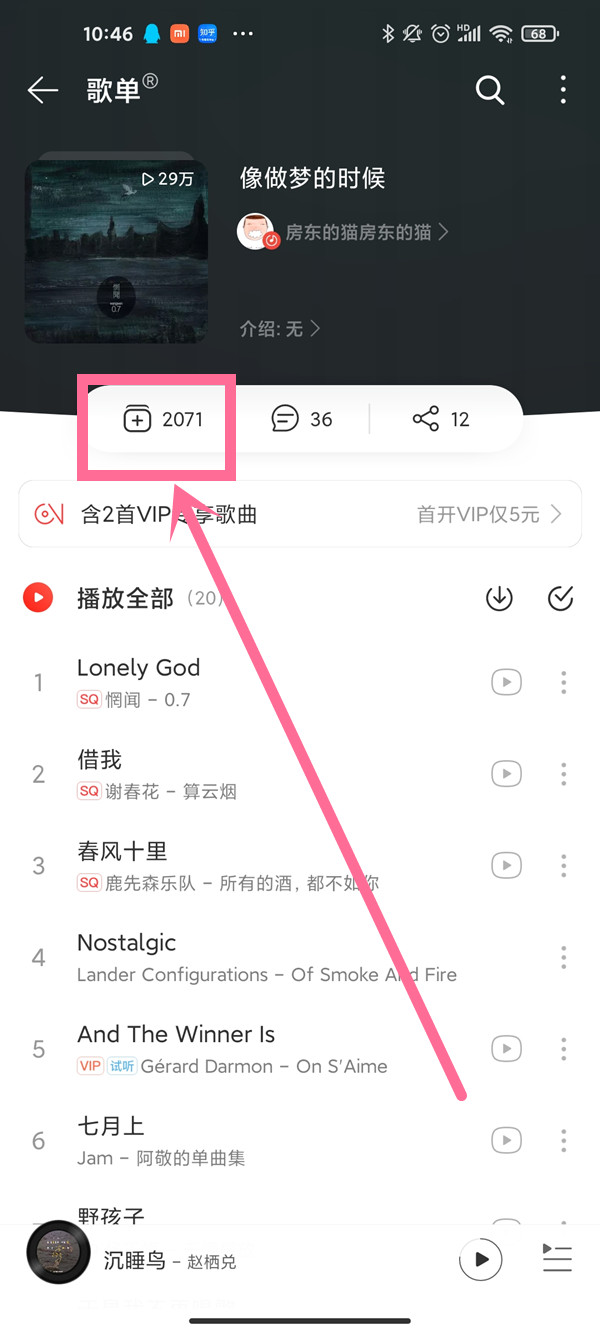
Task: Expand the playlist 介绍 description
Action: (280, 328)
